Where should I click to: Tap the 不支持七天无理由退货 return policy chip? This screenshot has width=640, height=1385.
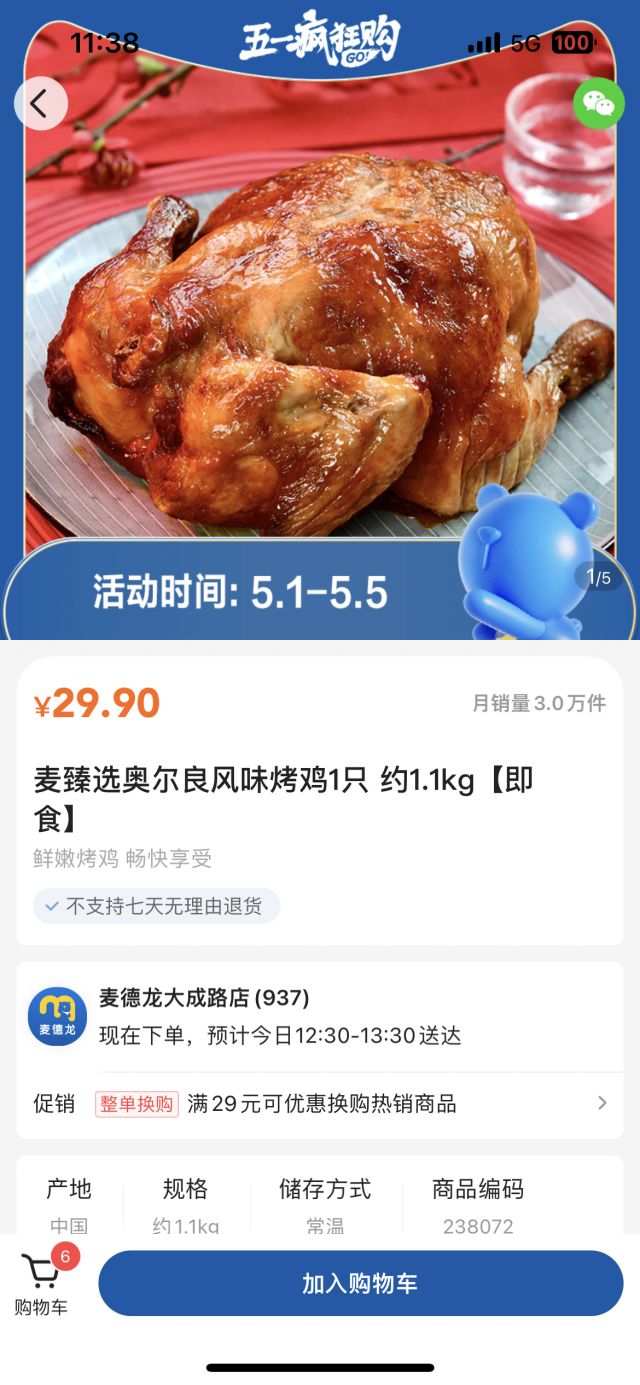click(157, 906)
